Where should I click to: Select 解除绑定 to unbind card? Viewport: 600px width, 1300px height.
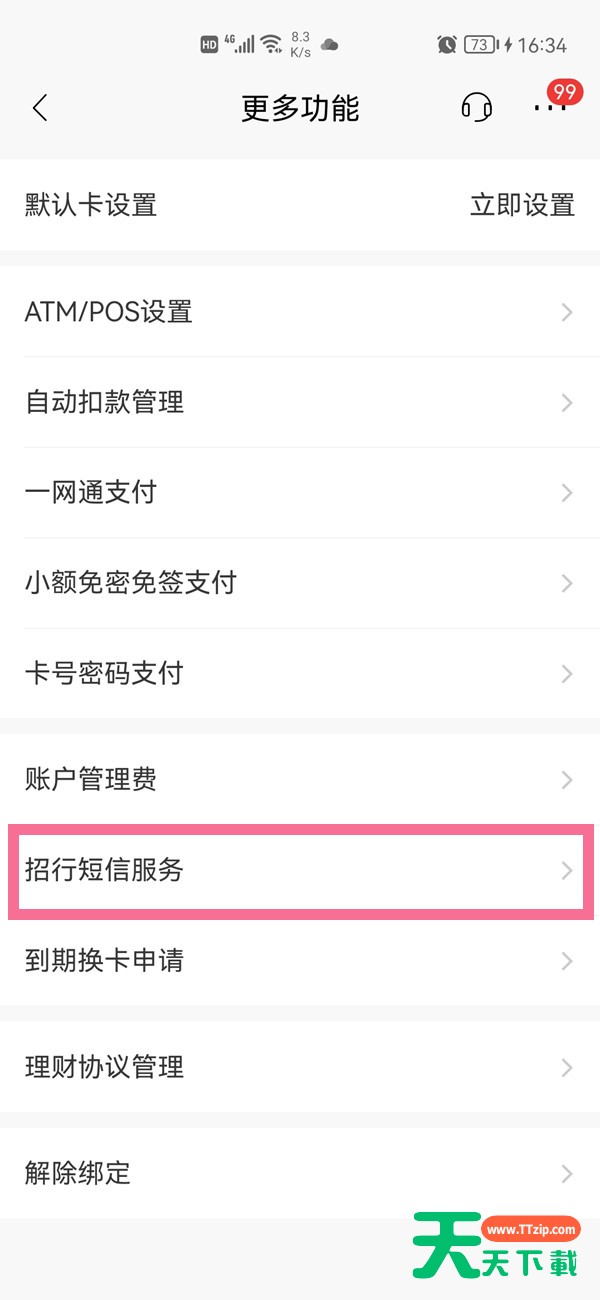(x=300, y=1173)
